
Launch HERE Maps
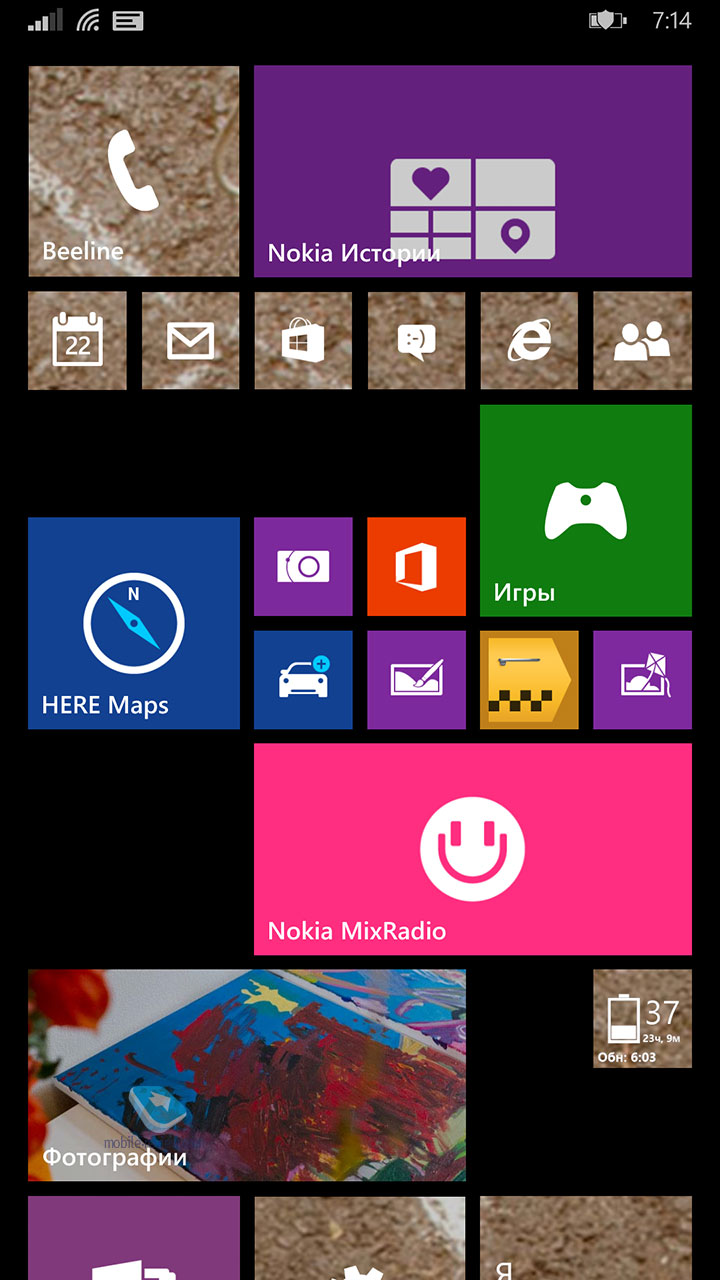[134, 623]
